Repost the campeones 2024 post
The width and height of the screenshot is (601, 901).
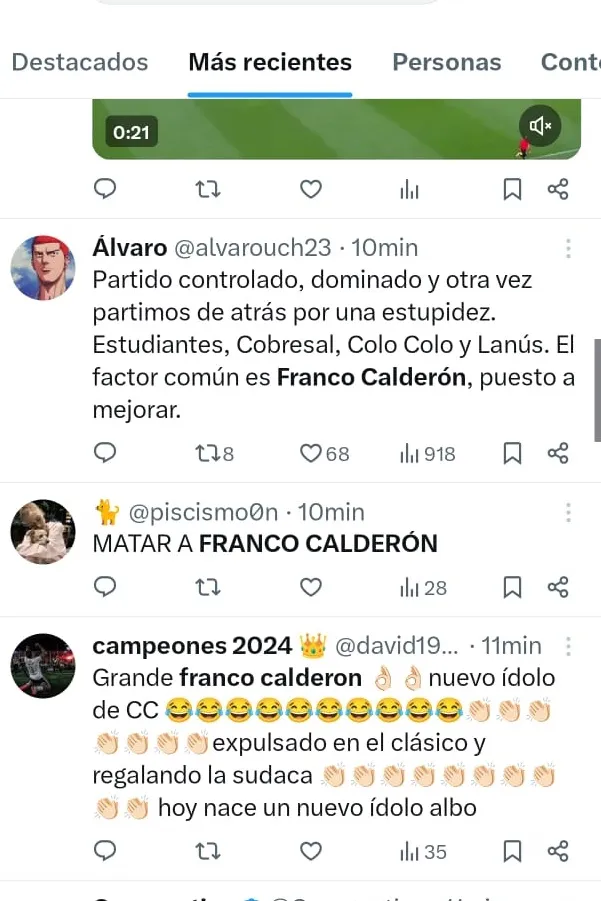pos(207,852)
